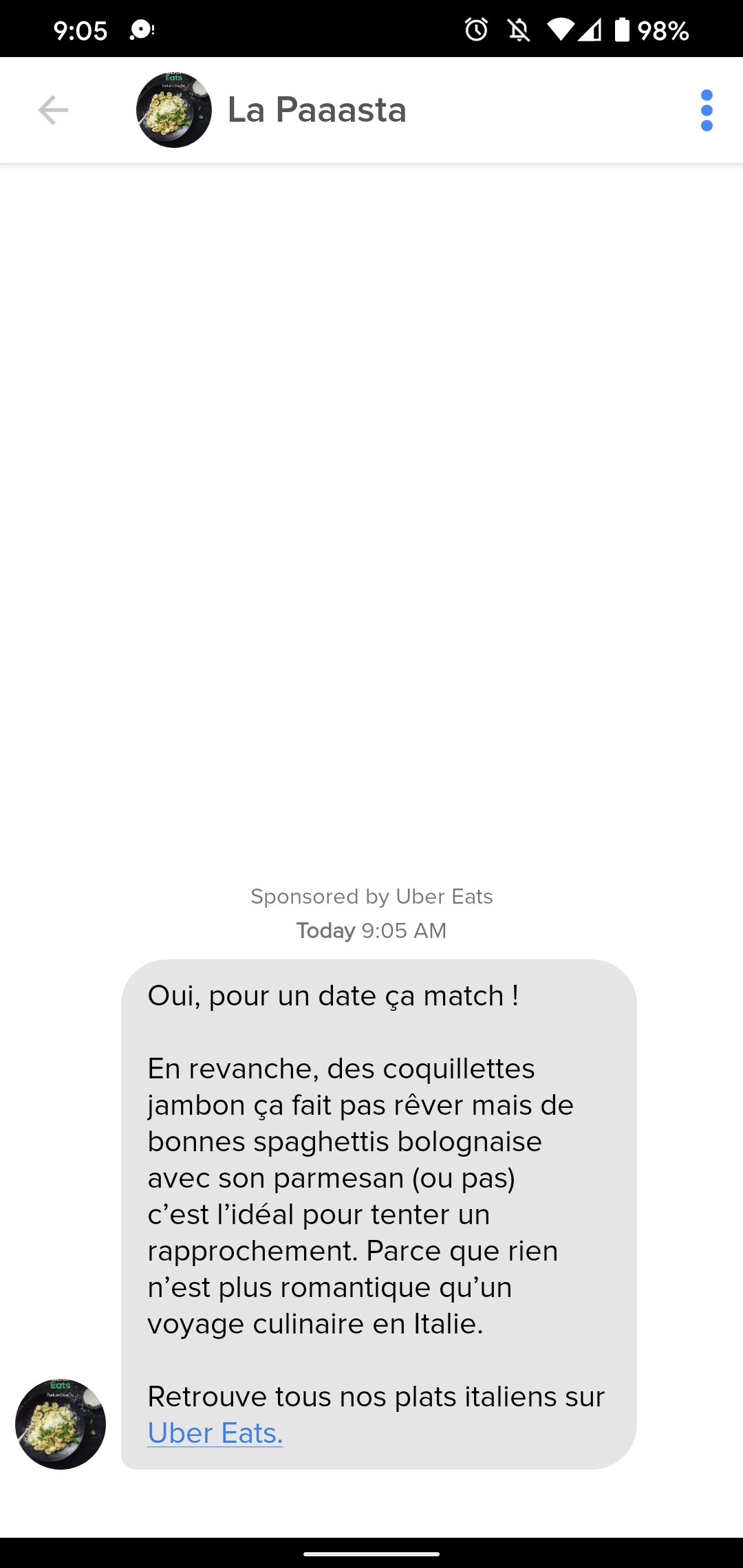Open the Uber Eats link in the message
The height and width of the screenshot is (1568, 743).
point(214,1433)
